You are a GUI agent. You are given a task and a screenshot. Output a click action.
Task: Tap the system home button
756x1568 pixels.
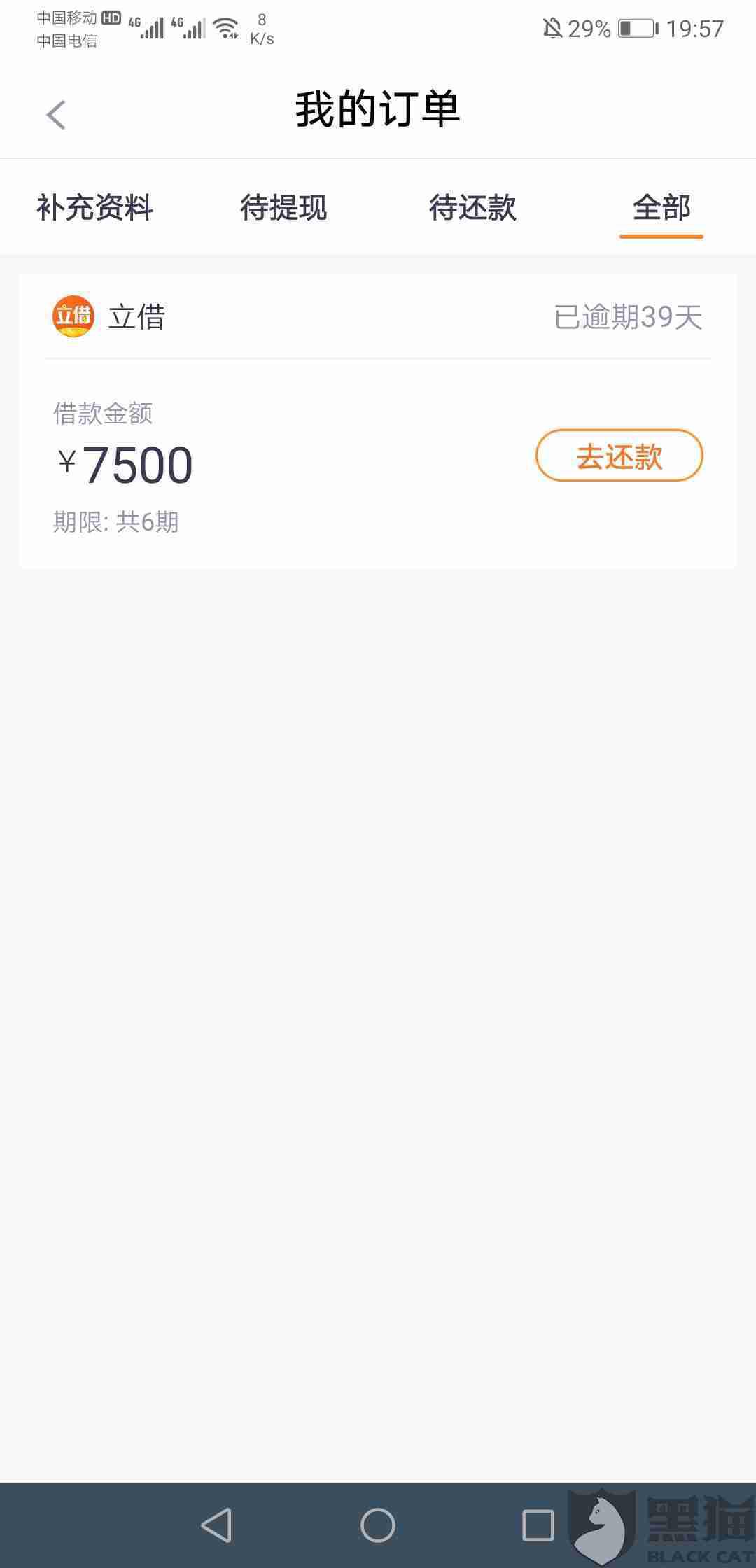(378, 1525)
